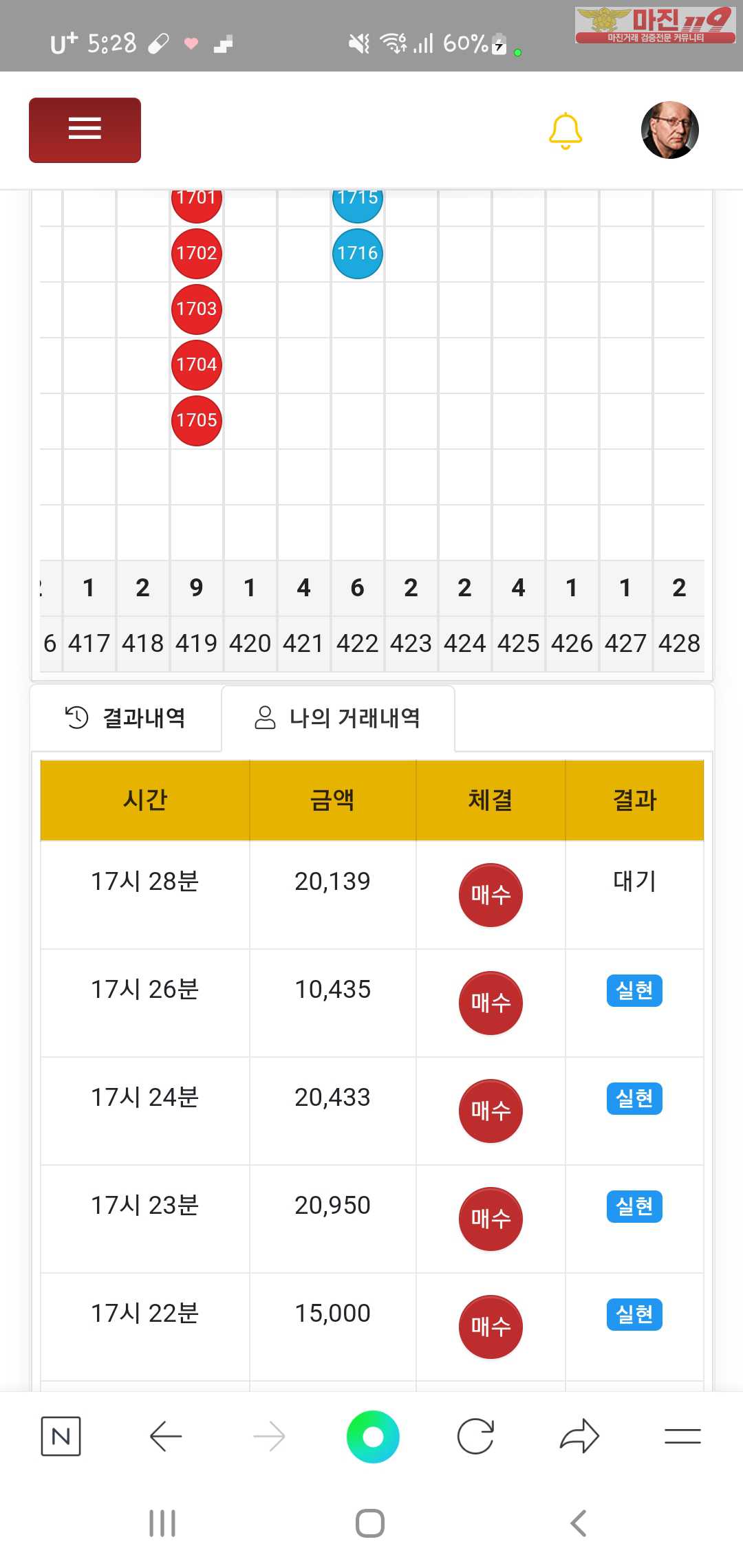Viewport: 743px width, 1568px height.
Task: Open Naver home with the N icon
Action: tap(61, 1436)
